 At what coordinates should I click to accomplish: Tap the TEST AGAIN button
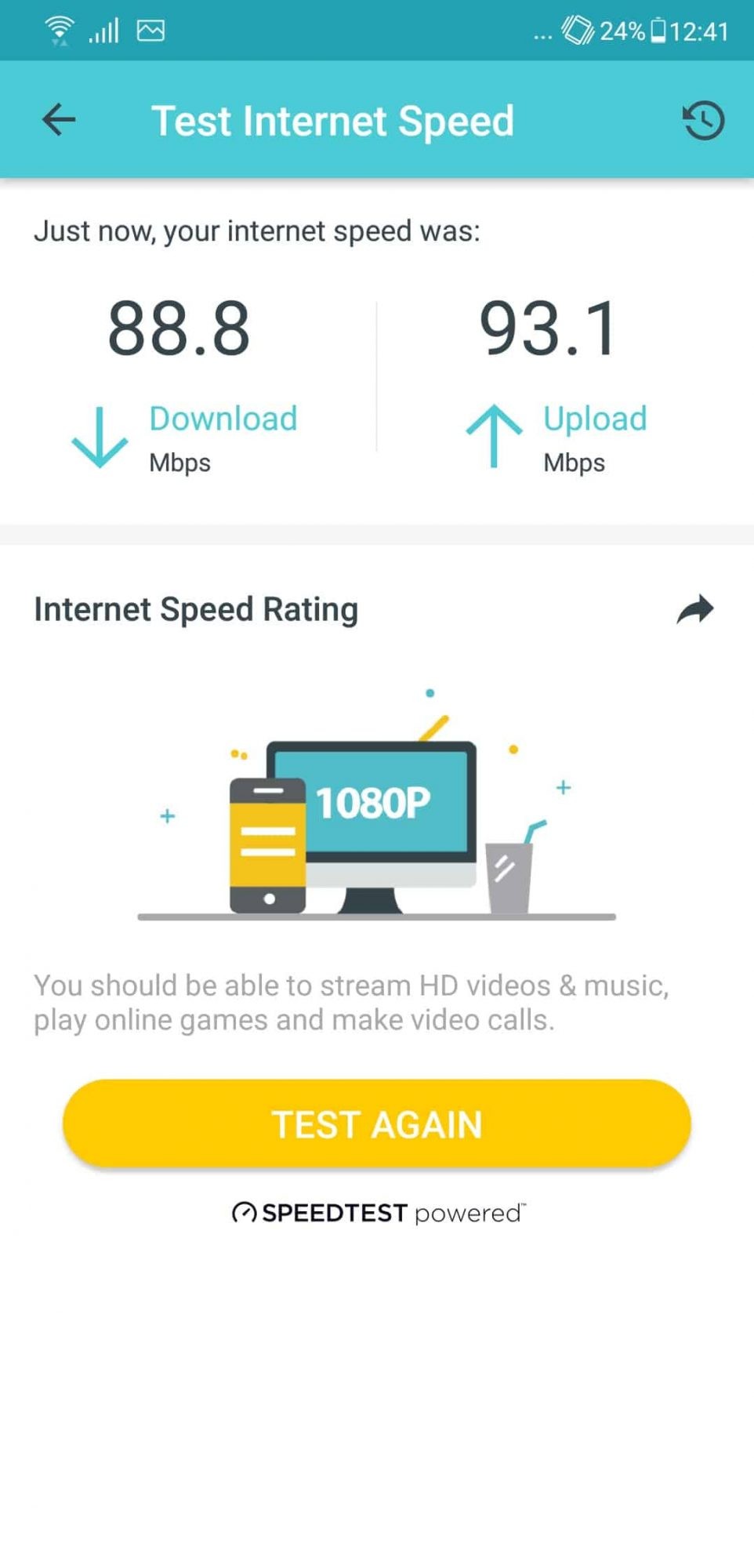[x=377, y=1123]
